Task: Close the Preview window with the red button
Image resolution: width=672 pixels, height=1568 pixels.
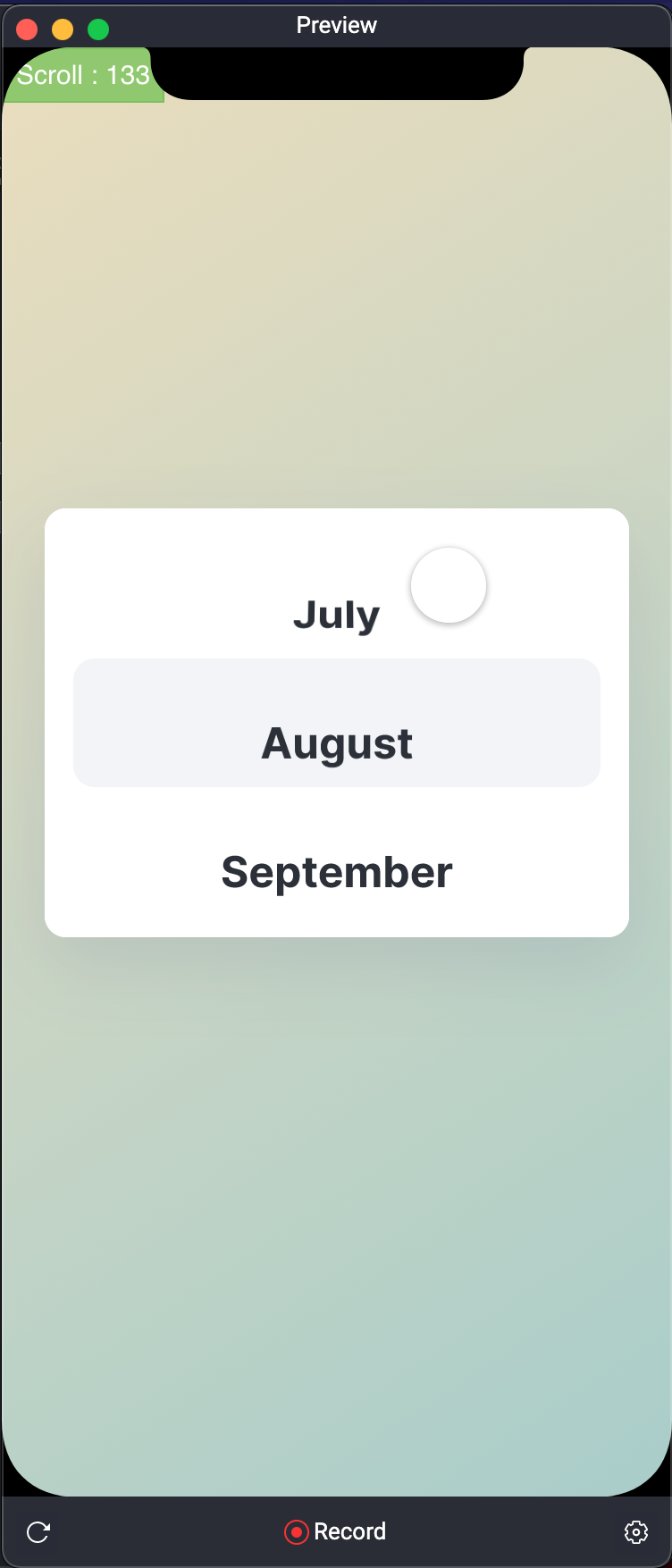Action: (27, 29)
